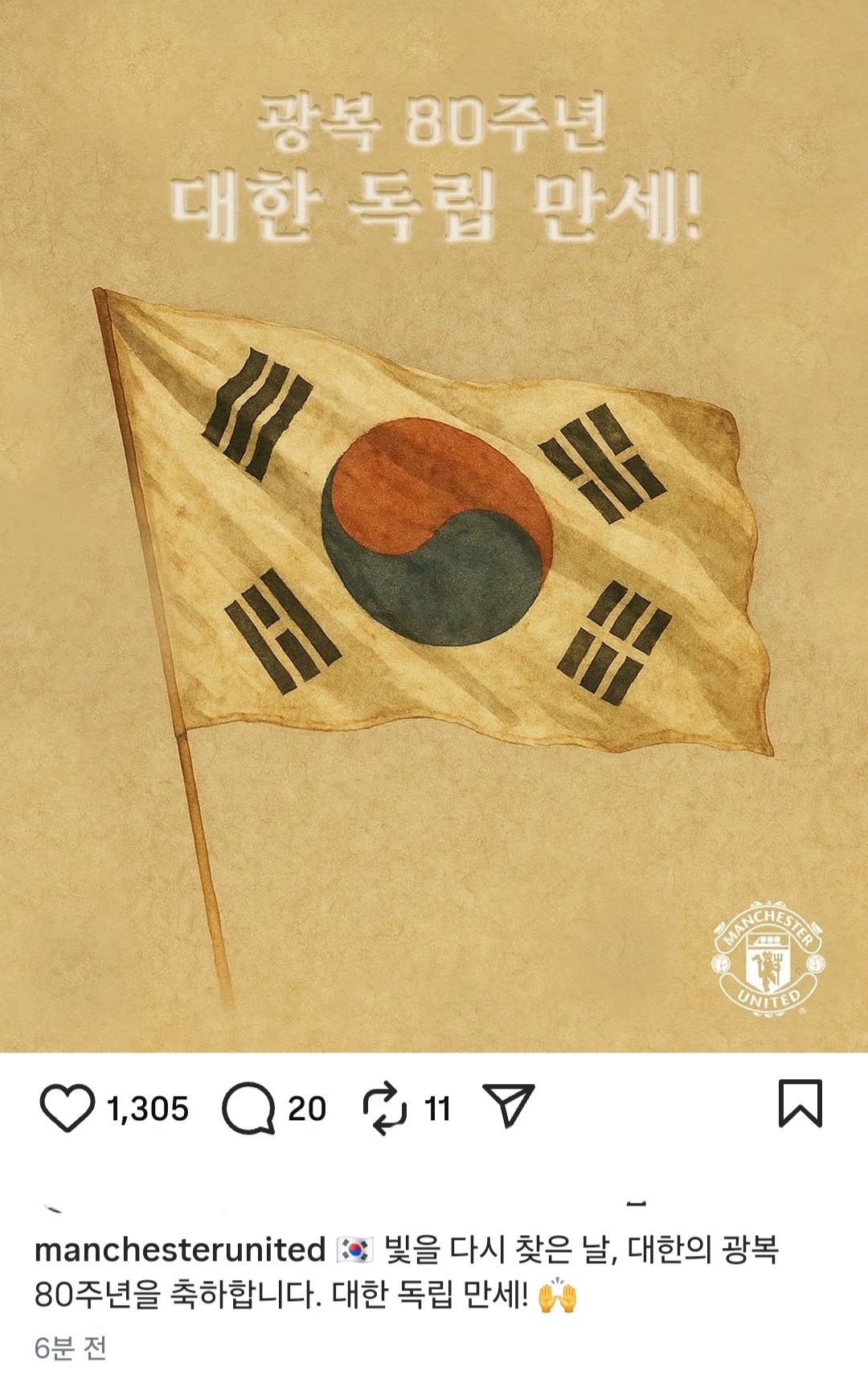Open comments on the post
Viewport: 868px width, 1375px height.
click(248, 1108)
